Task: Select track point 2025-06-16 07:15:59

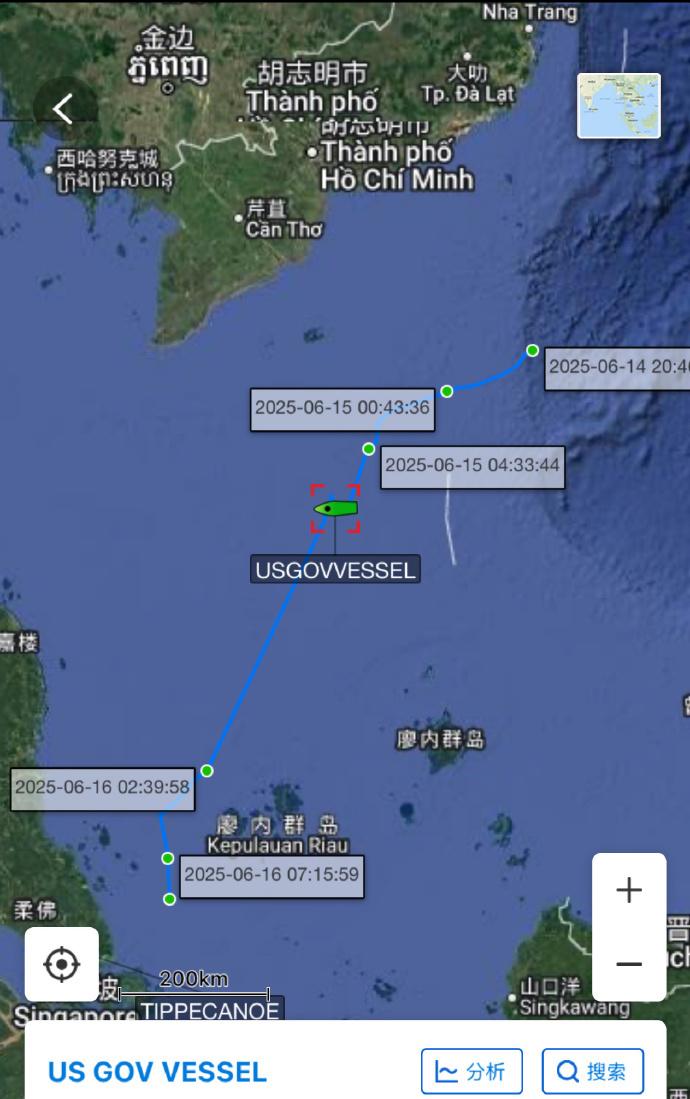Action: click(x=168, y=858)
